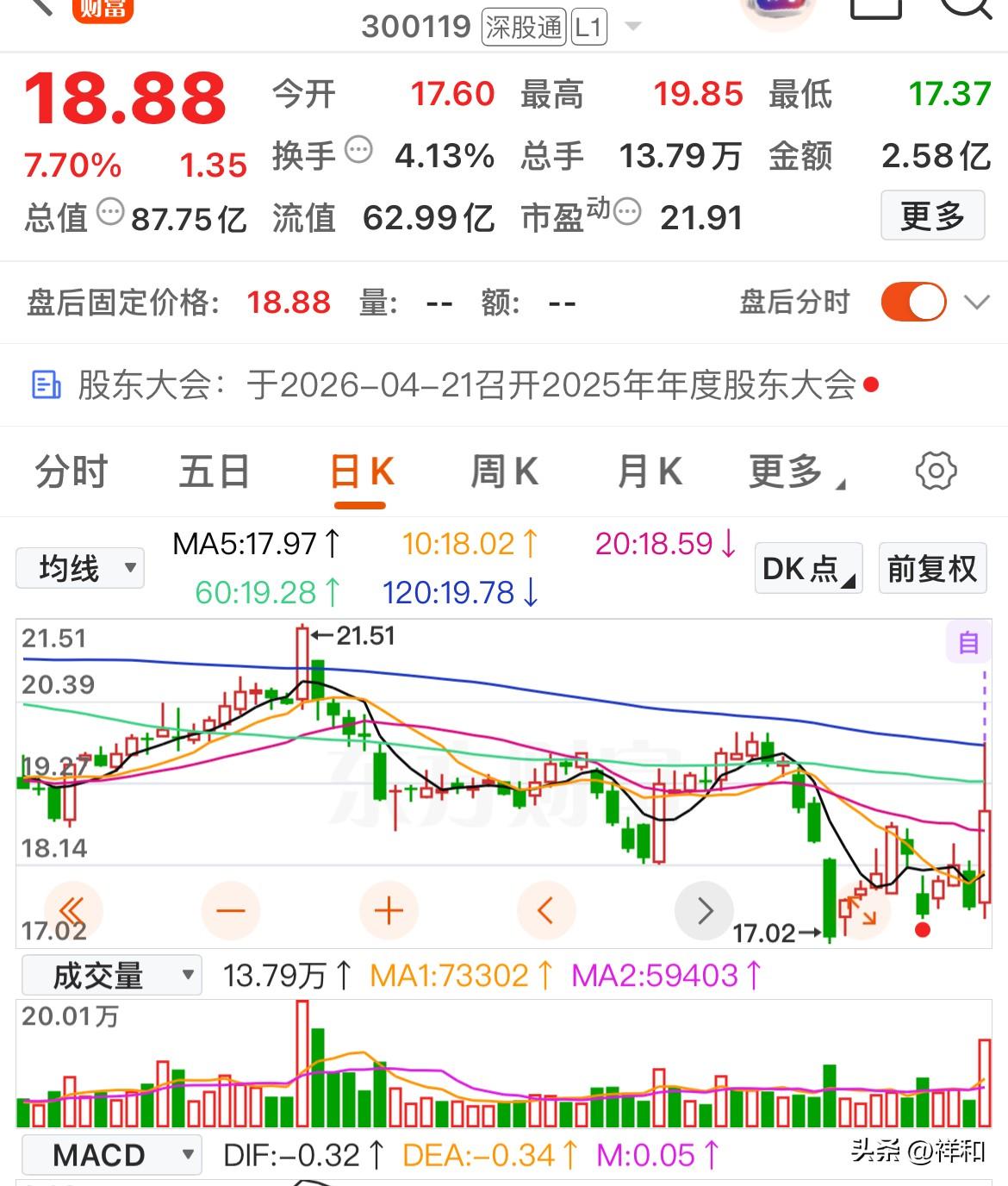Zoom out on chart with minus icon
The height and width of the screenshot is (1186, 1008).
[x=230, y=909]
